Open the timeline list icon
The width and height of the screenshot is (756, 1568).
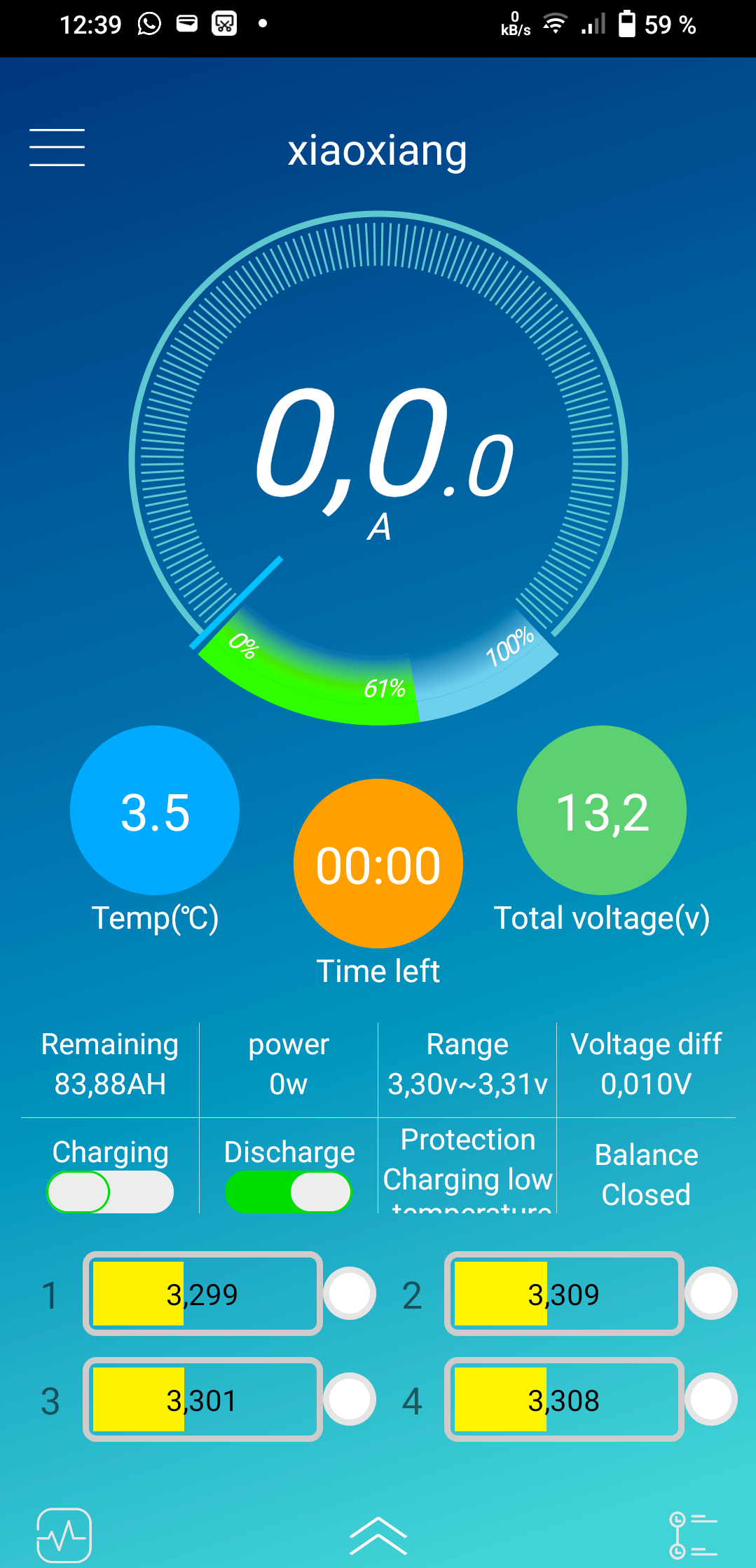[x=693, y=1535]
